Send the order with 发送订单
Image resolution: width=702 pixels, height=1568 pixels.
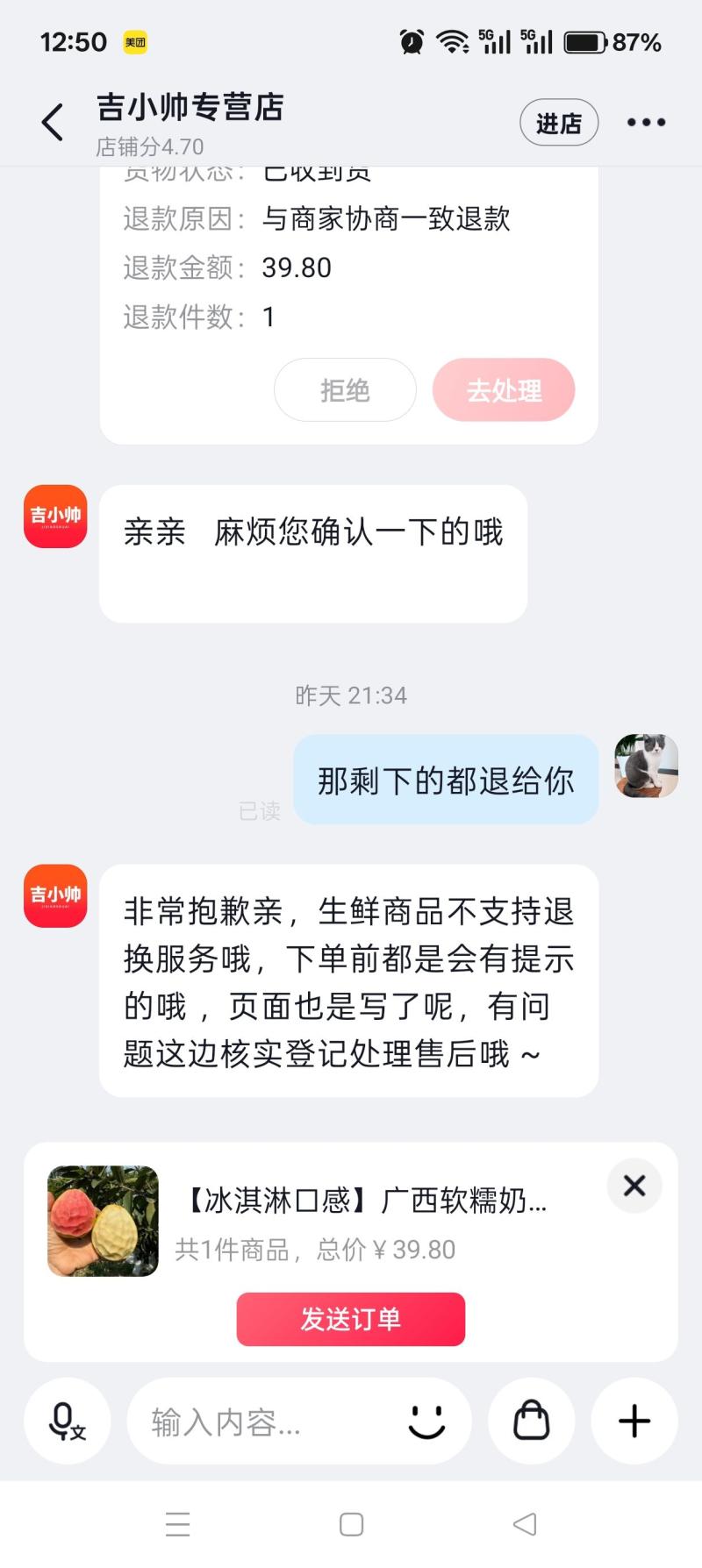[350, 1318]
